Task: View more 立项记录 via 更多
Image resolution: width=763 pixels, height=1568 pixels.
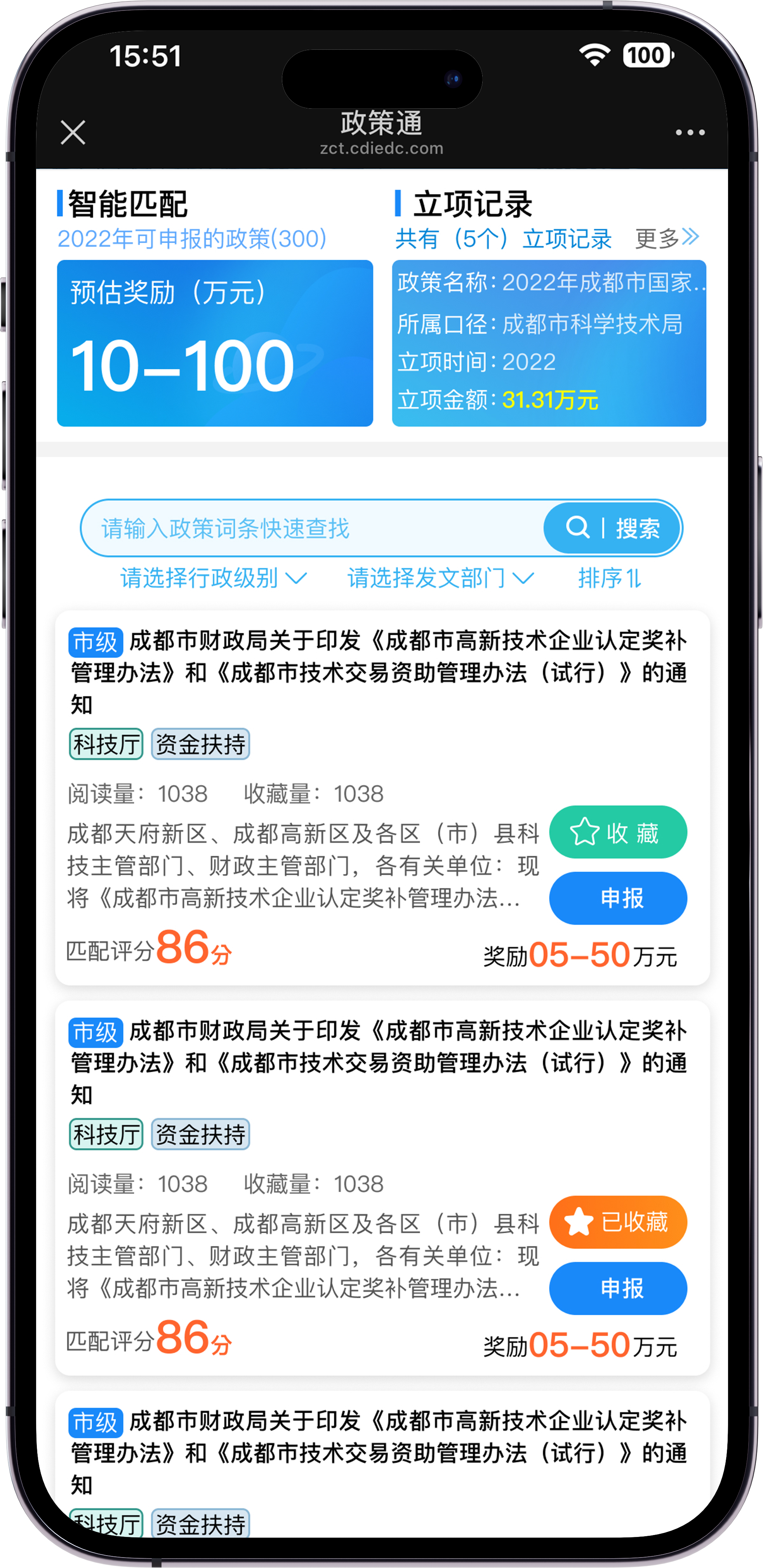Action: point(666,238)
